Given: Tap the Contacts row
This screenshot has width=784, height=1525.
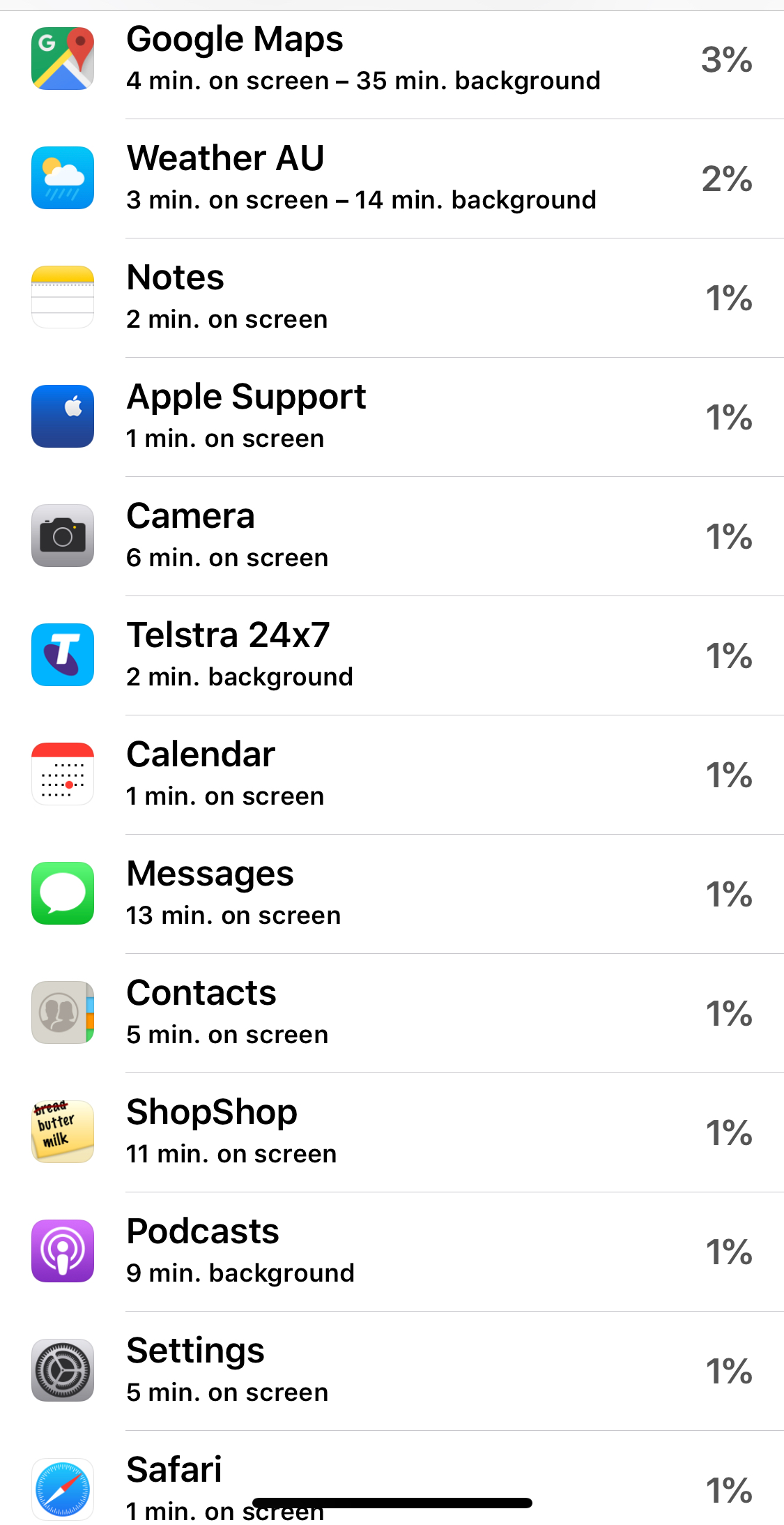Looking at the screenshot, I should 392,1013.
